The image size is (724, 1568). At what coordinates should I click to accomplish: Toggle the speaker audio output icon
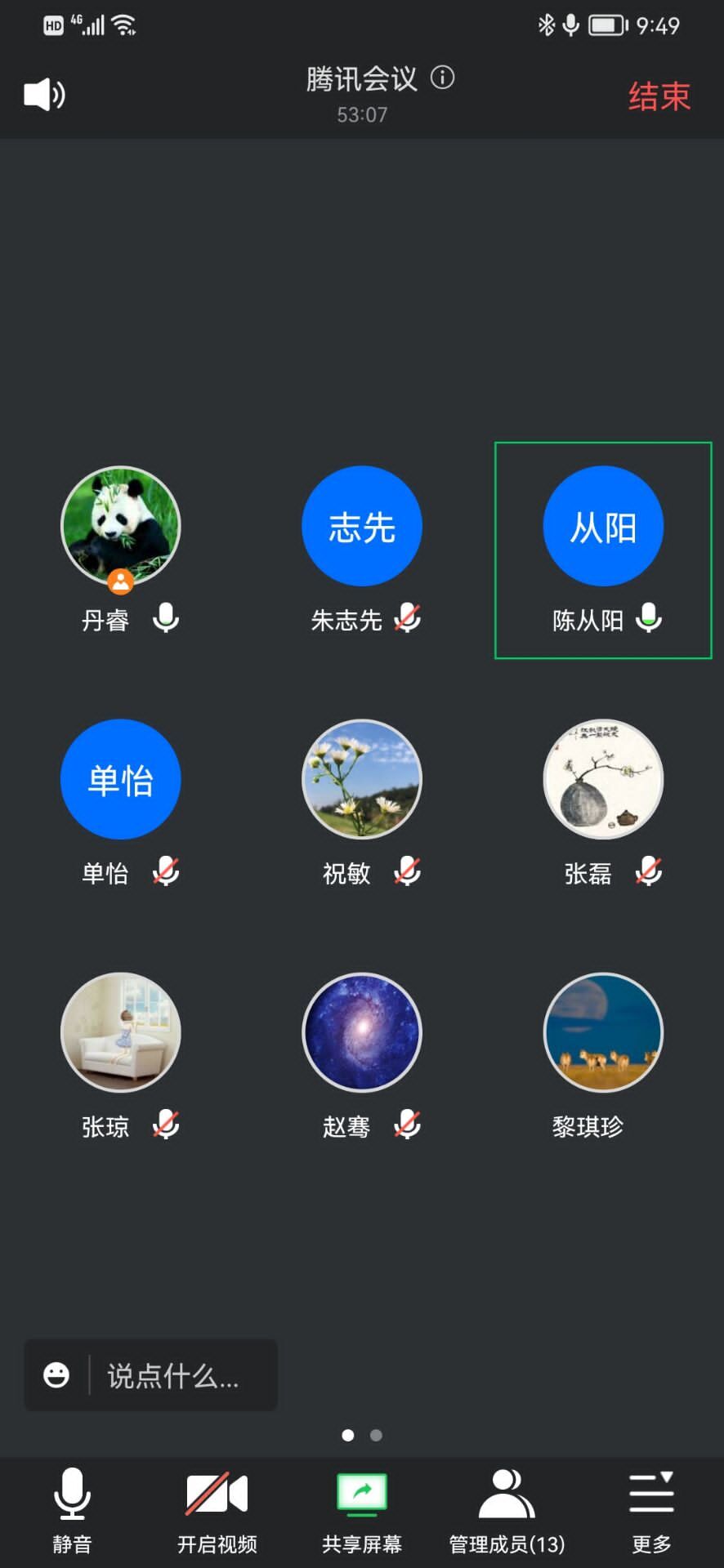[44, 95]
